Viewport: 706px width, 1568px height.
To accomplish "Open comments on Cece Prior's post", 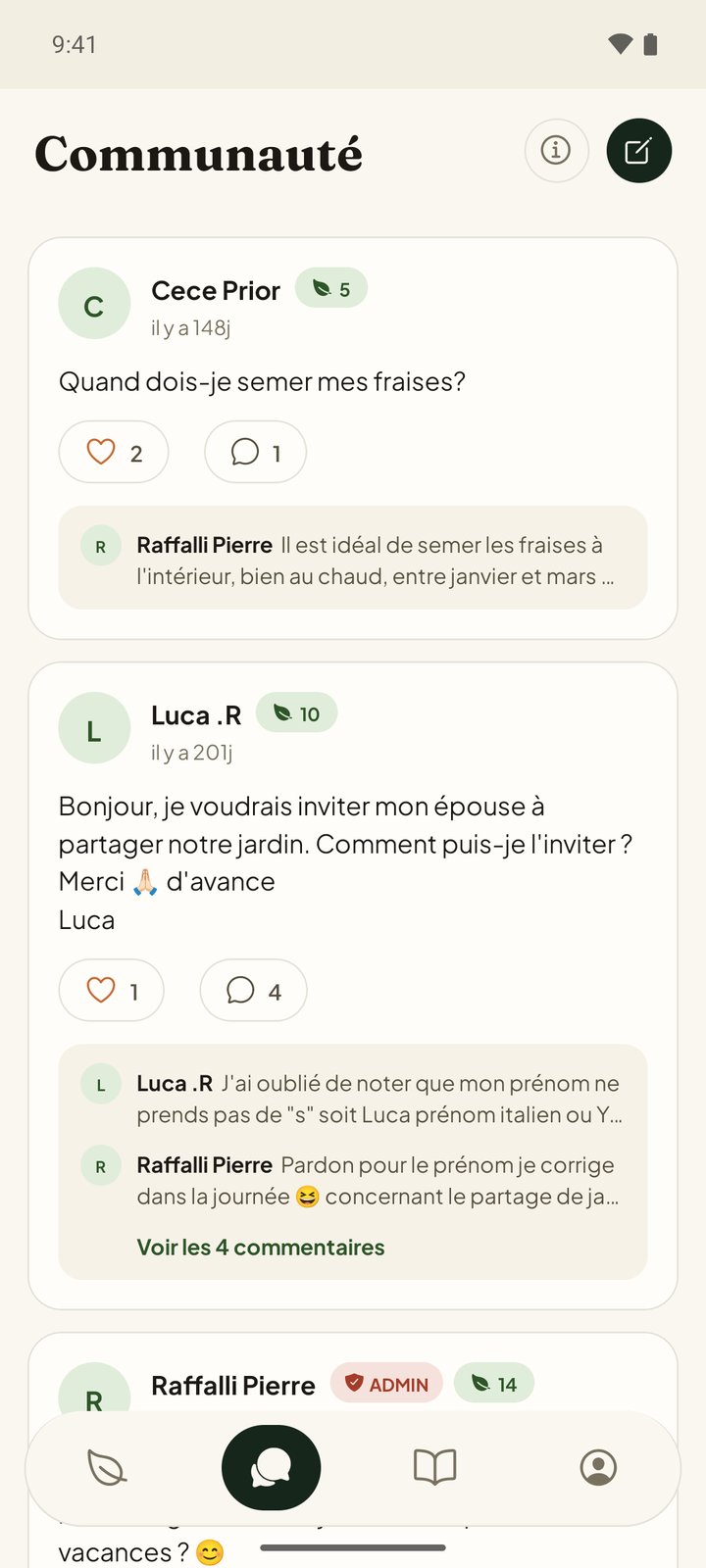I will point(255,452).
